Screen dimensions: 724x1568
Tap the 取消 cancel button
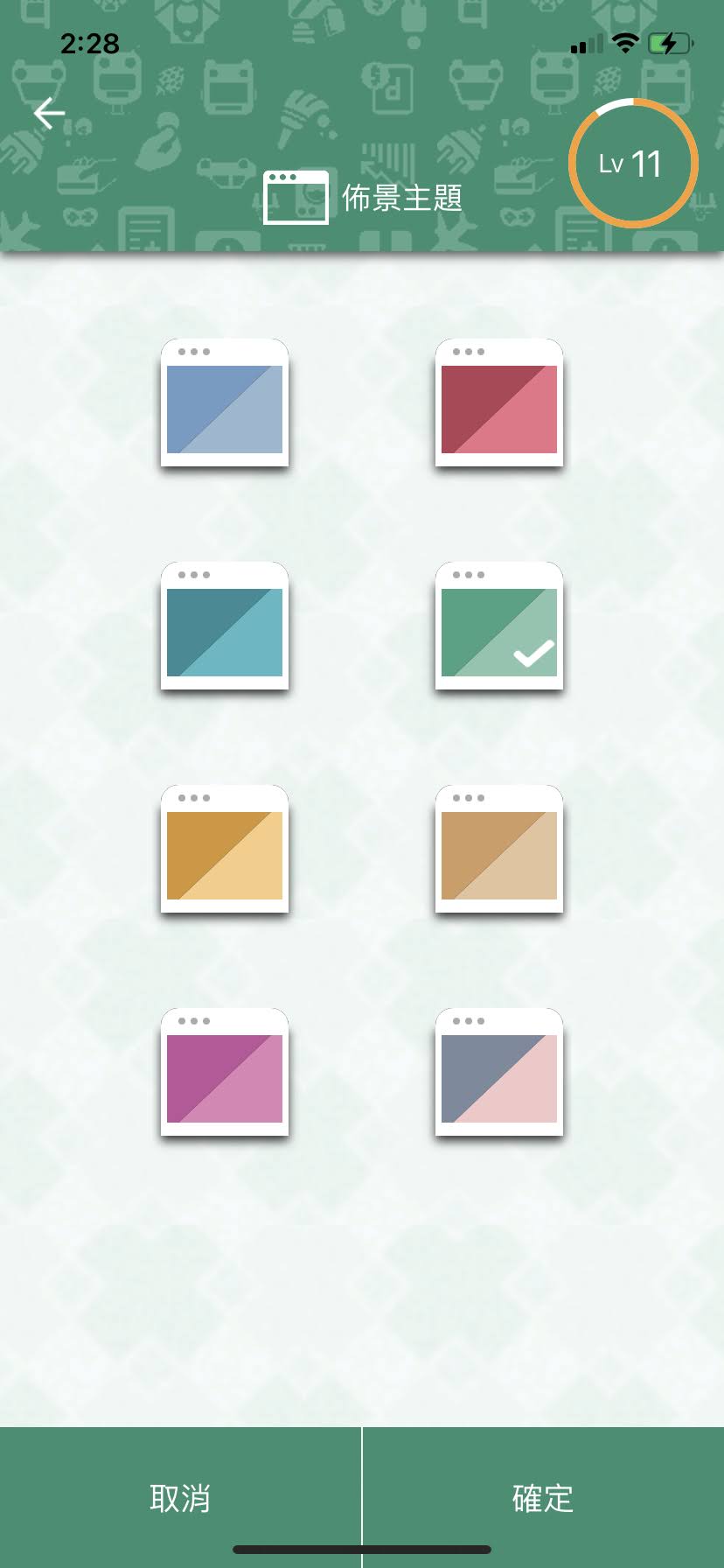point(180,1498)
